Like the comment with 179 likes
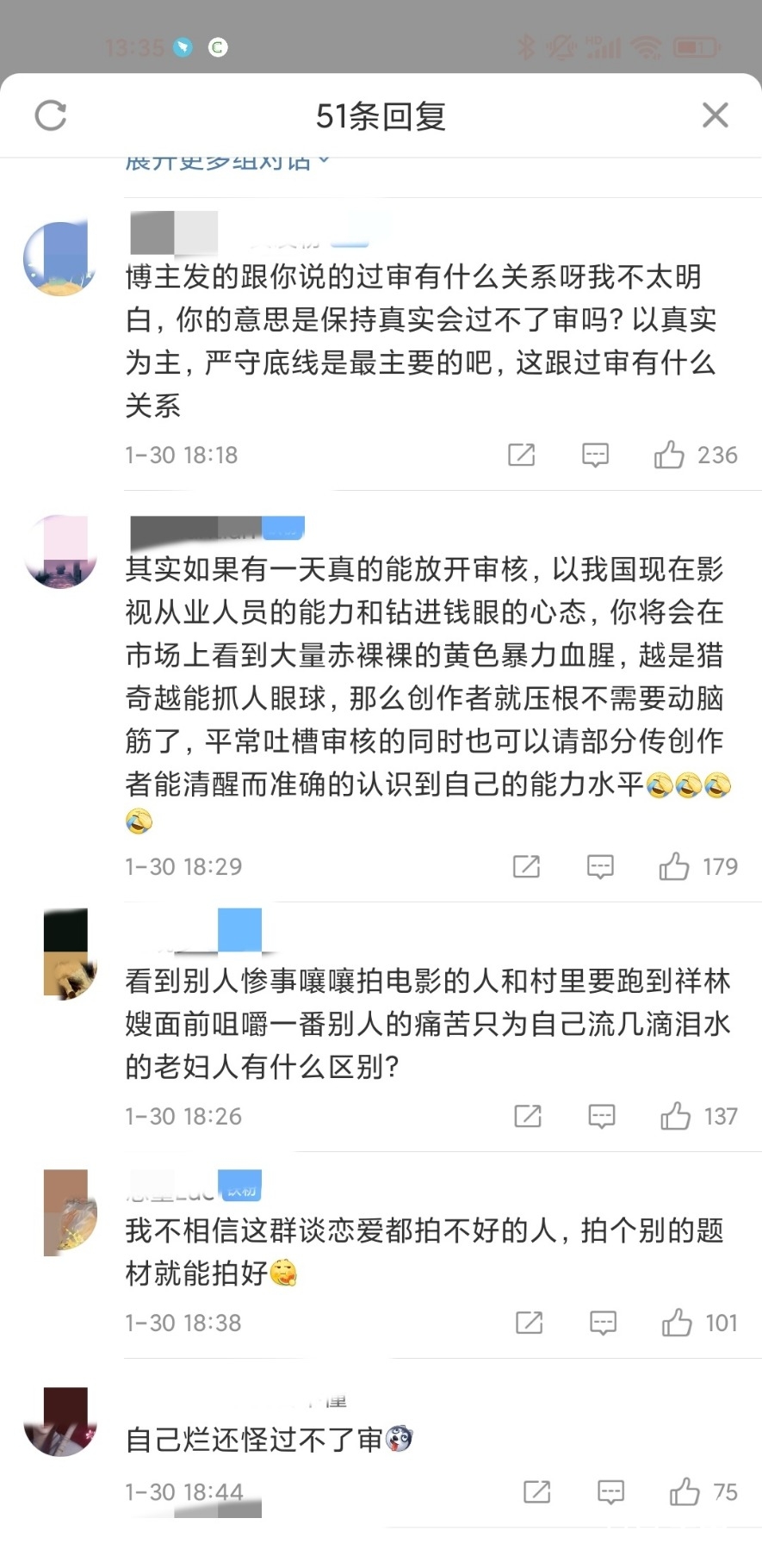The width and height of the screenshot is (762, 1568). 698,866
